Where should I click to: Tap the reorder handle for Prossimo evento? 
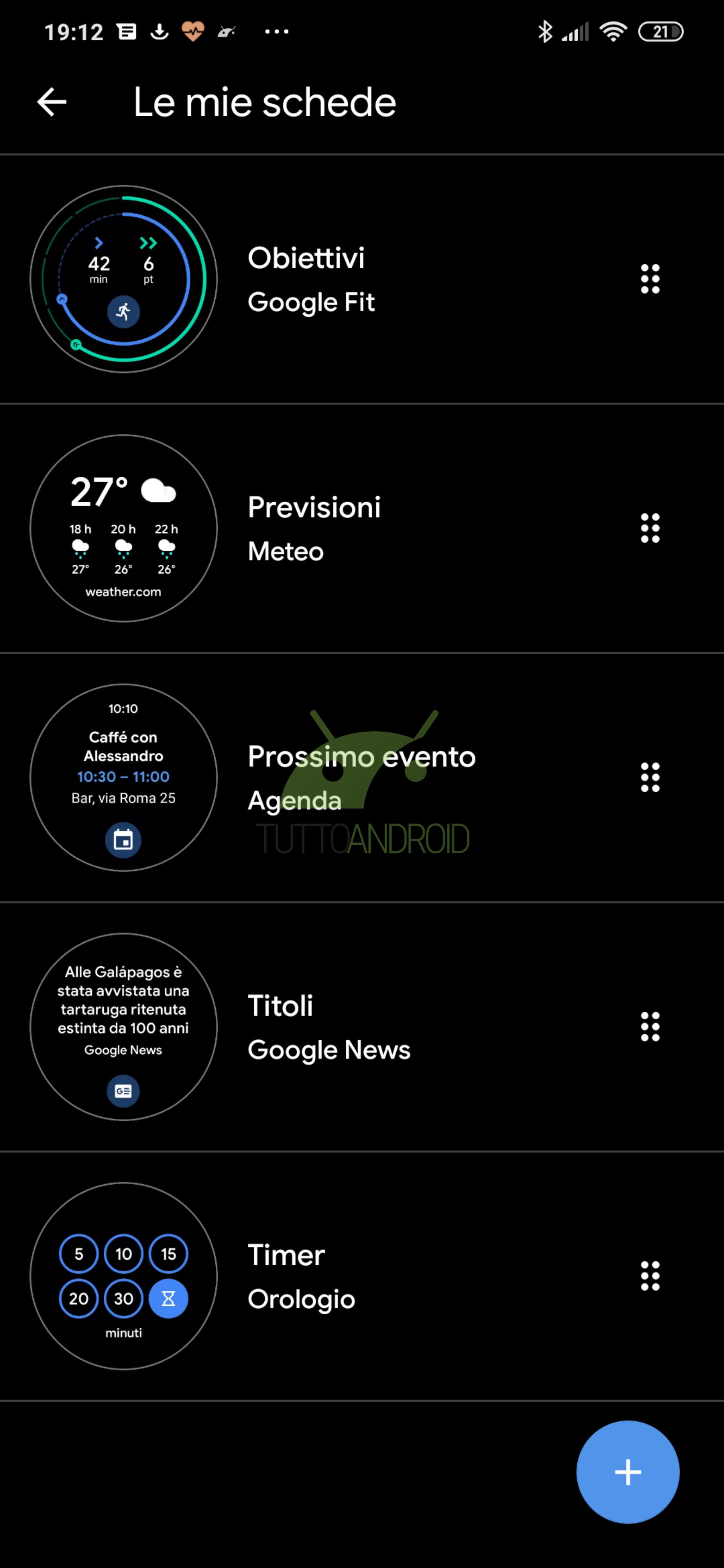650,777
